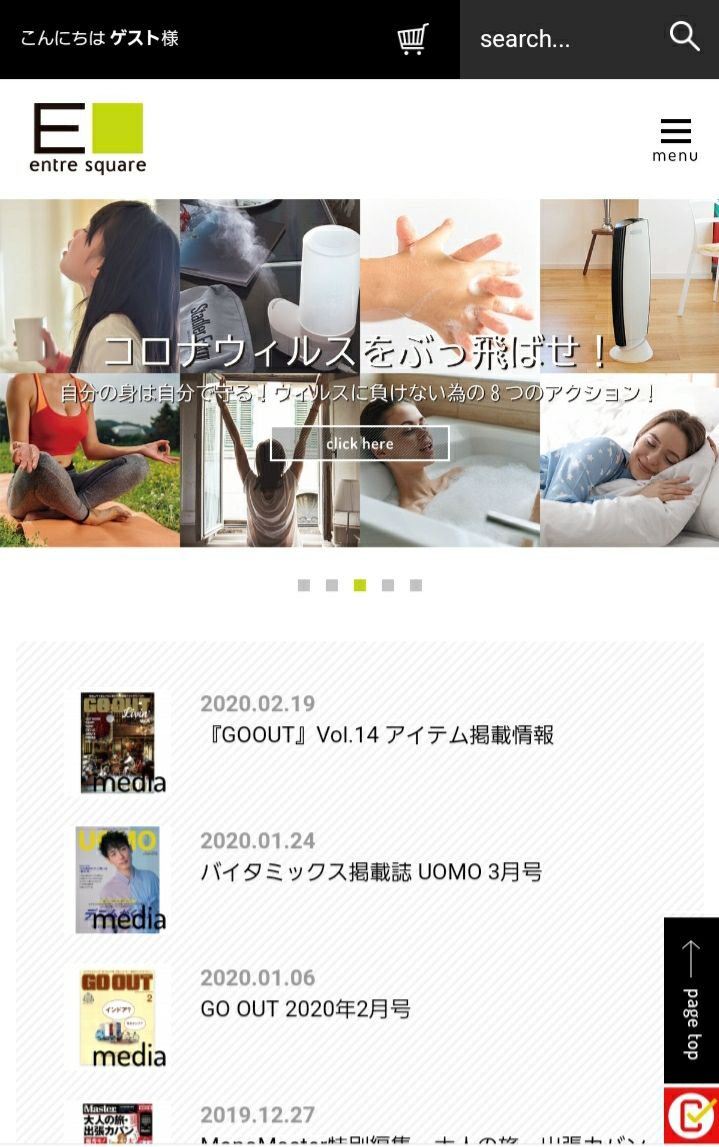Tap the click here banner button

click(x=360, y=443)
